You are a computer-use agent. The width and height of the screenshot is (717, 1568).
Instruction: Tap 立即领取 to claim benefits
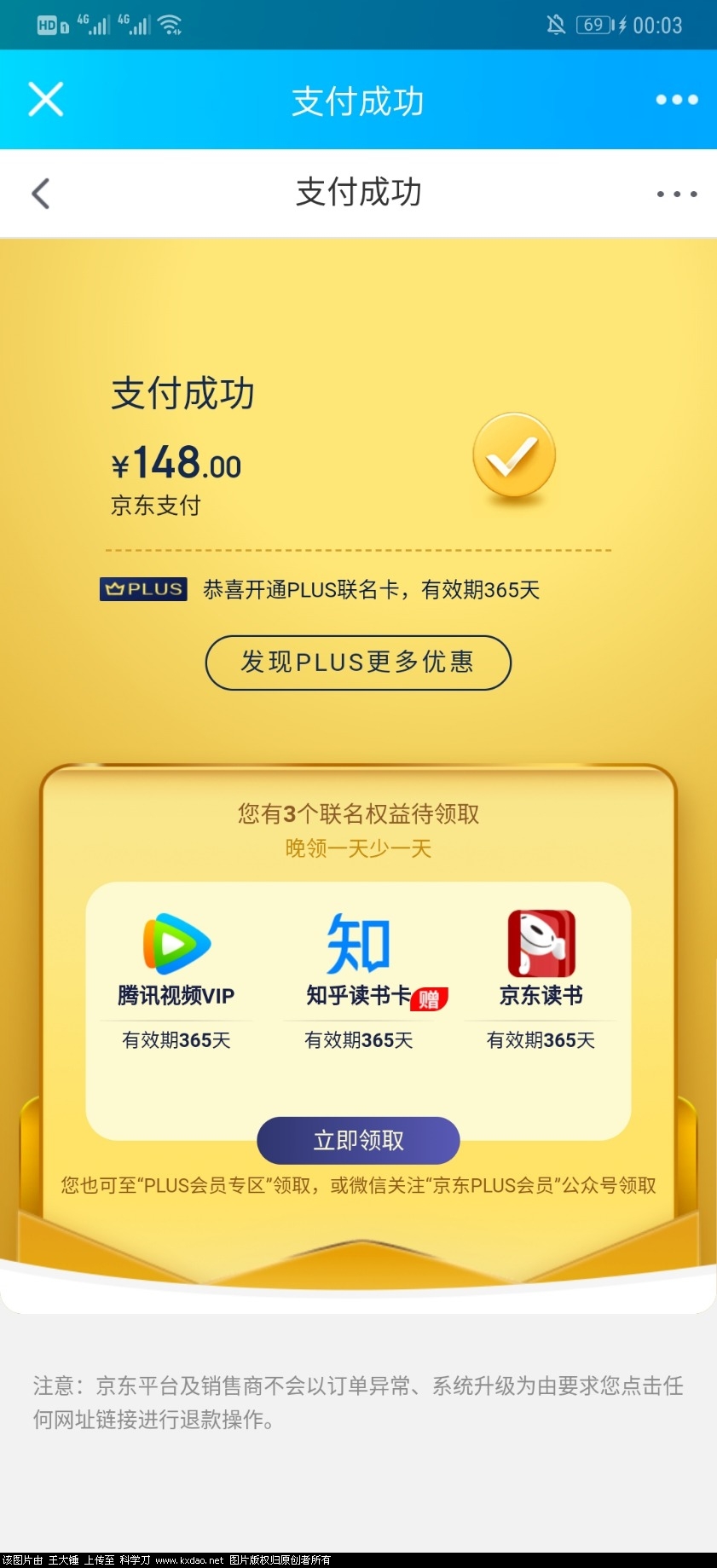358,1140
